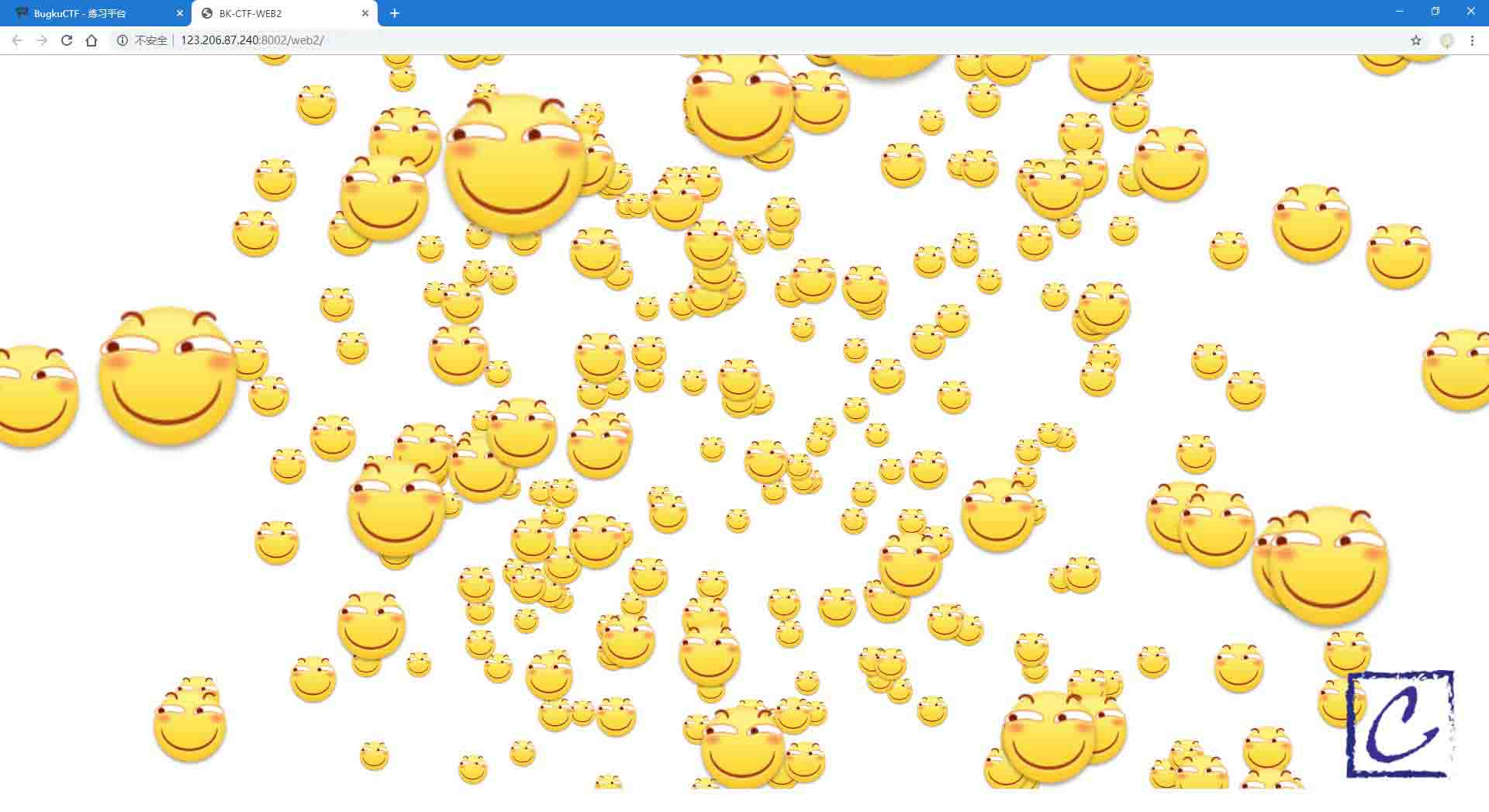This screenshot has height=812, width=1489.
Task: View the not-secure site info
Action: click(143, 40)
